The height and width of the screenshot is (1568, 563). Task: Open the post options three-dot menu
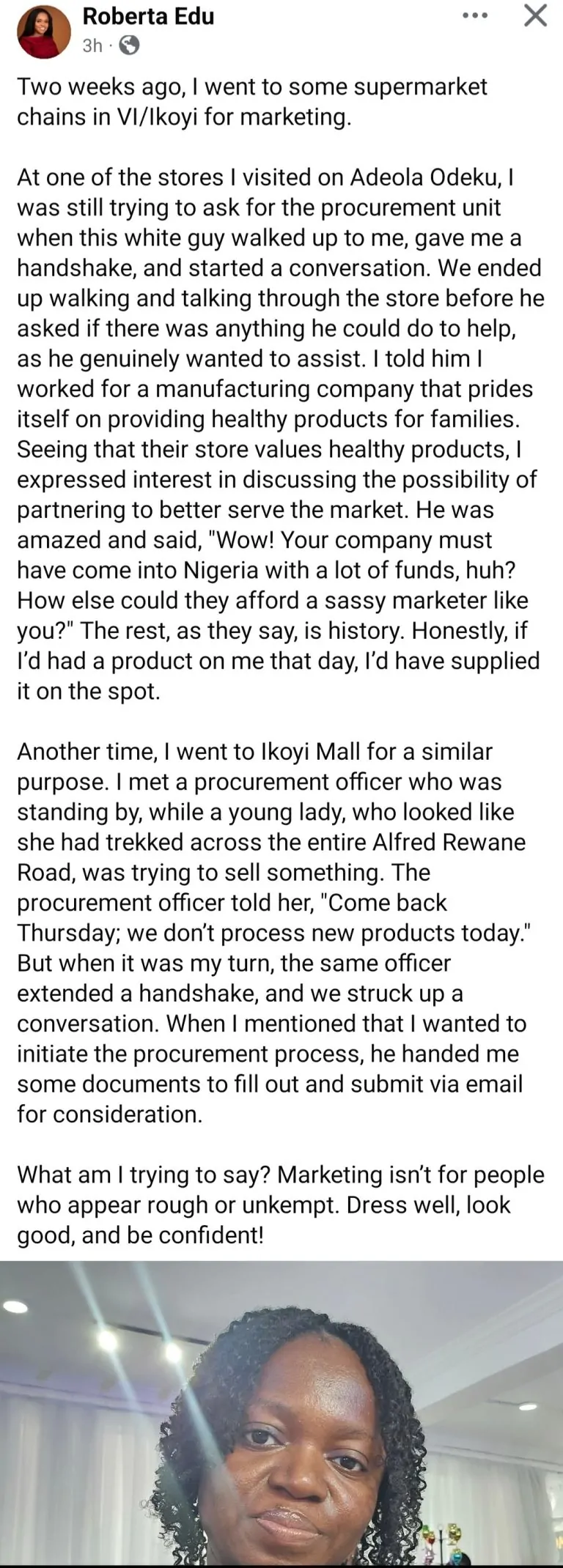(475, 15)
